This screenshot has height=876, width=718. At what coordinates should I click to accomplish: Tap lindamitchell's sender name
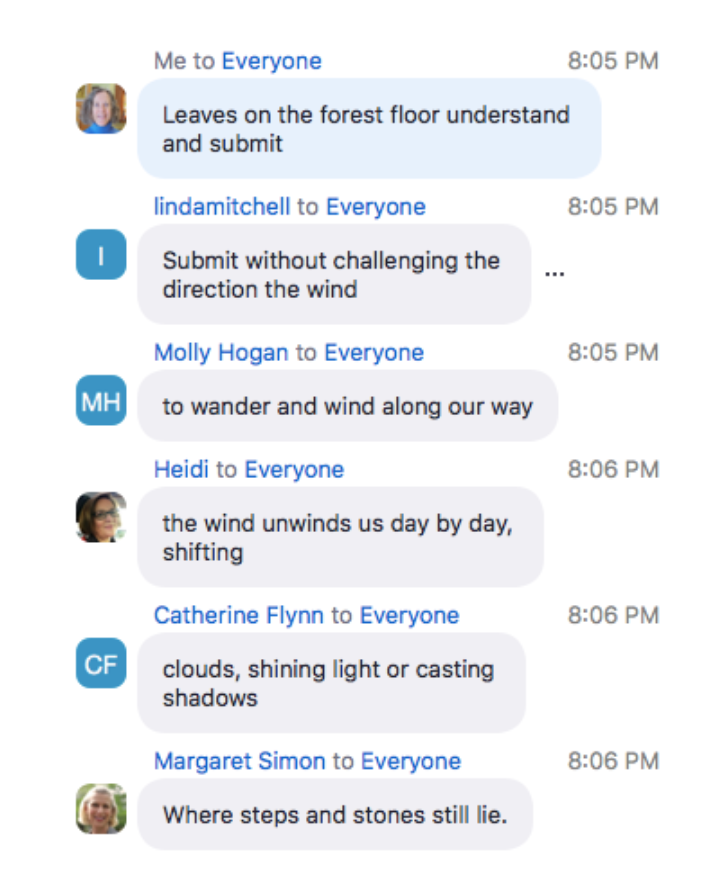coord(221,207)
